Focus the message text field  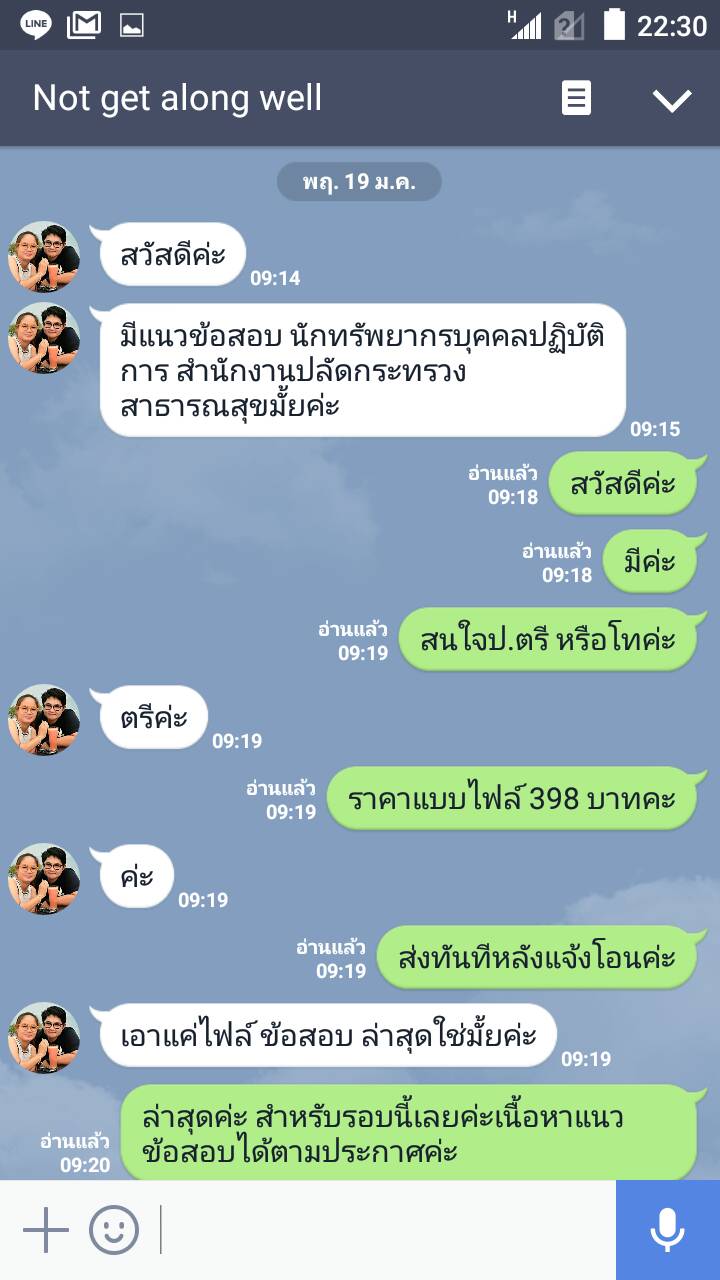coord(385,1230)
